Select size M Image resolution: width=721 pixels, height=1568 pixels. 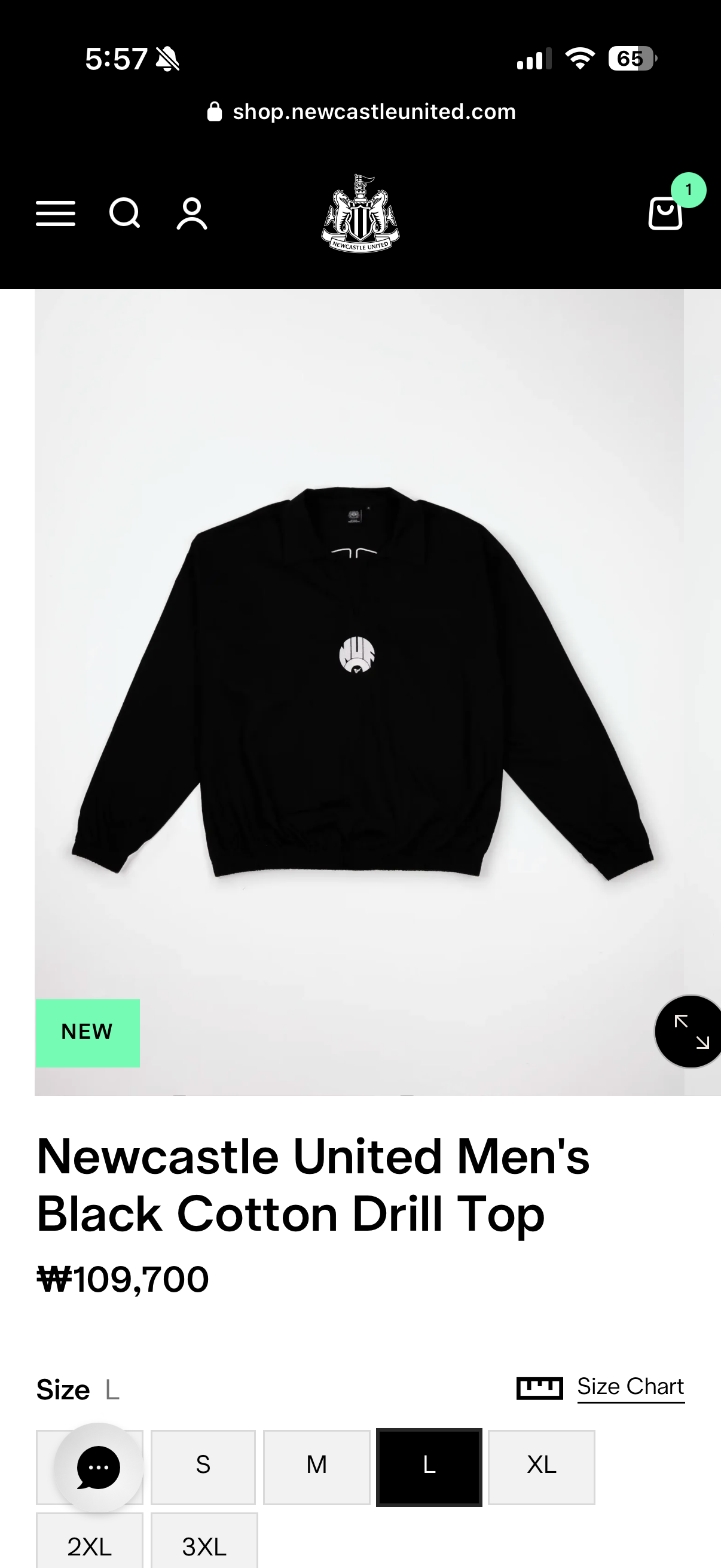tap(316, 1467)
